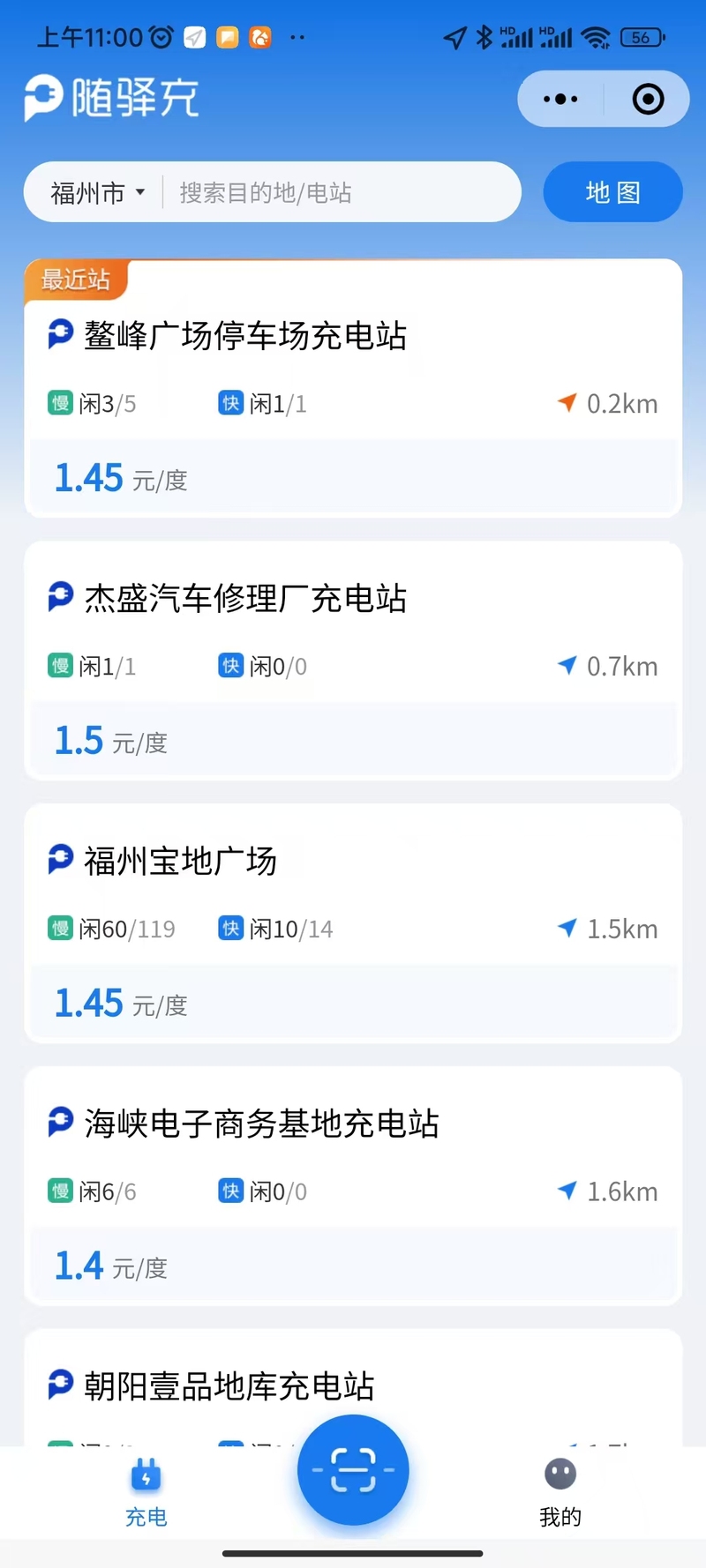Close the mini program via target icon
This screenshot has width=706, height=1568.
point(648,99)
